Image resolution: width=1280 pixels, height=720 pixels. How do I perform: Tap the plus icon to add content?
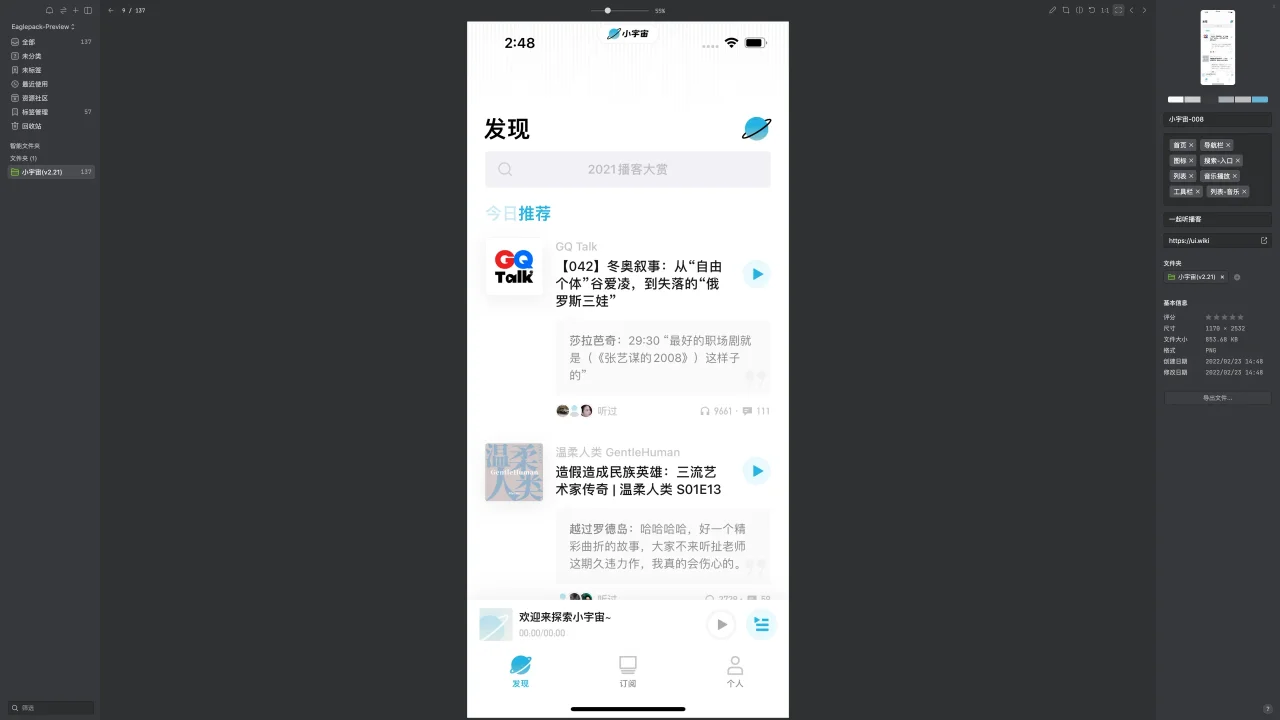75,10
